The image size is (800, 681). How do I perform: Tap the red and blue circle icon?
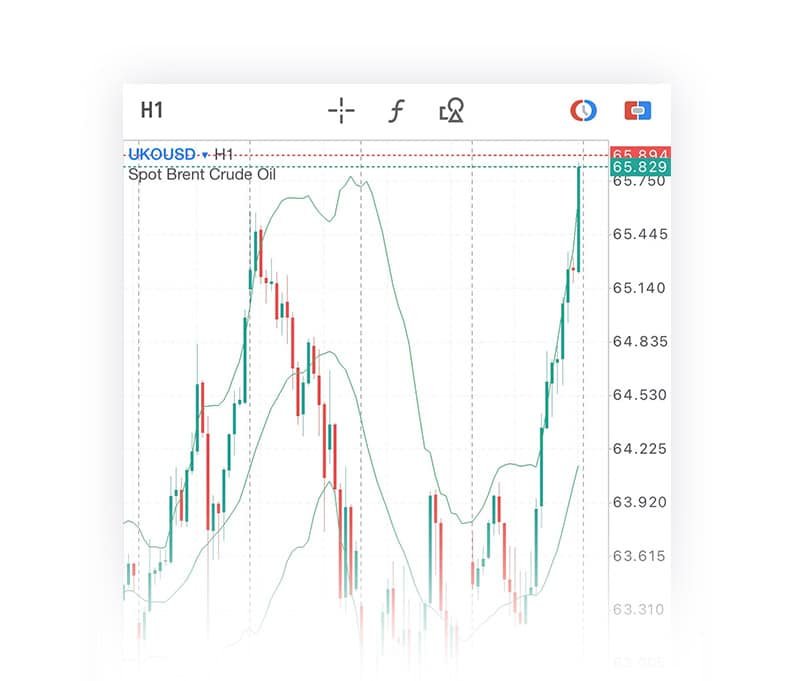tap(581, 111)
